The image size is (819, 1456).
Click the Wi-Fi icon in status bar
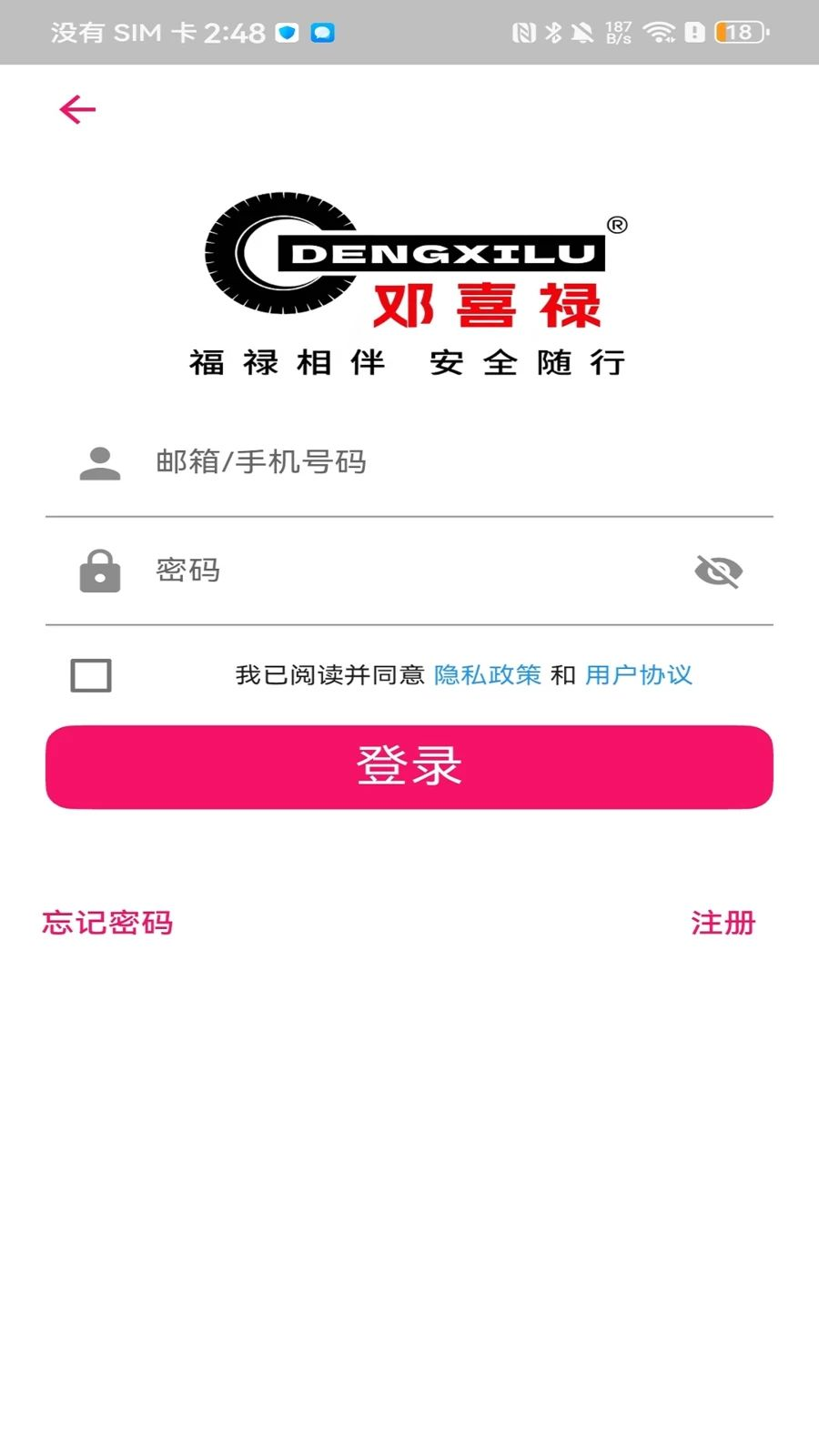pos(657,32)
